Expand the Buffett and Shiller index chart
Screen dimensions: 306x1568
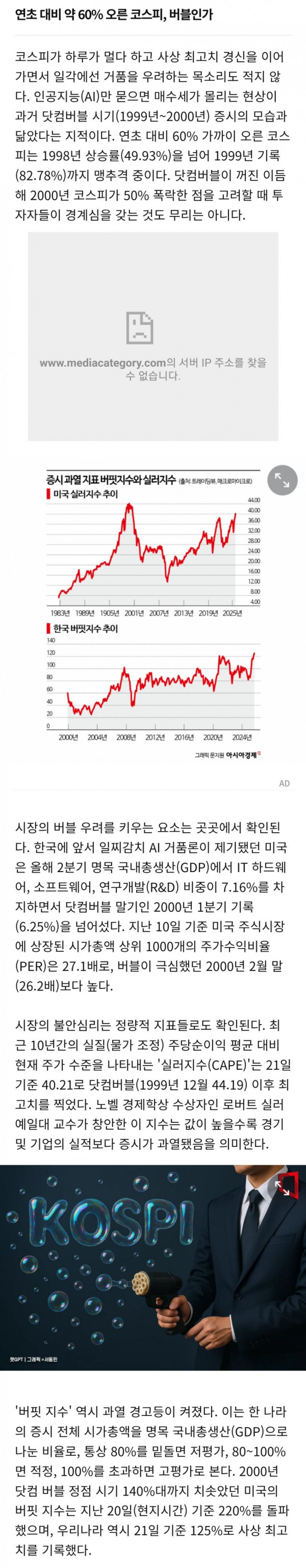pos(282,480)
